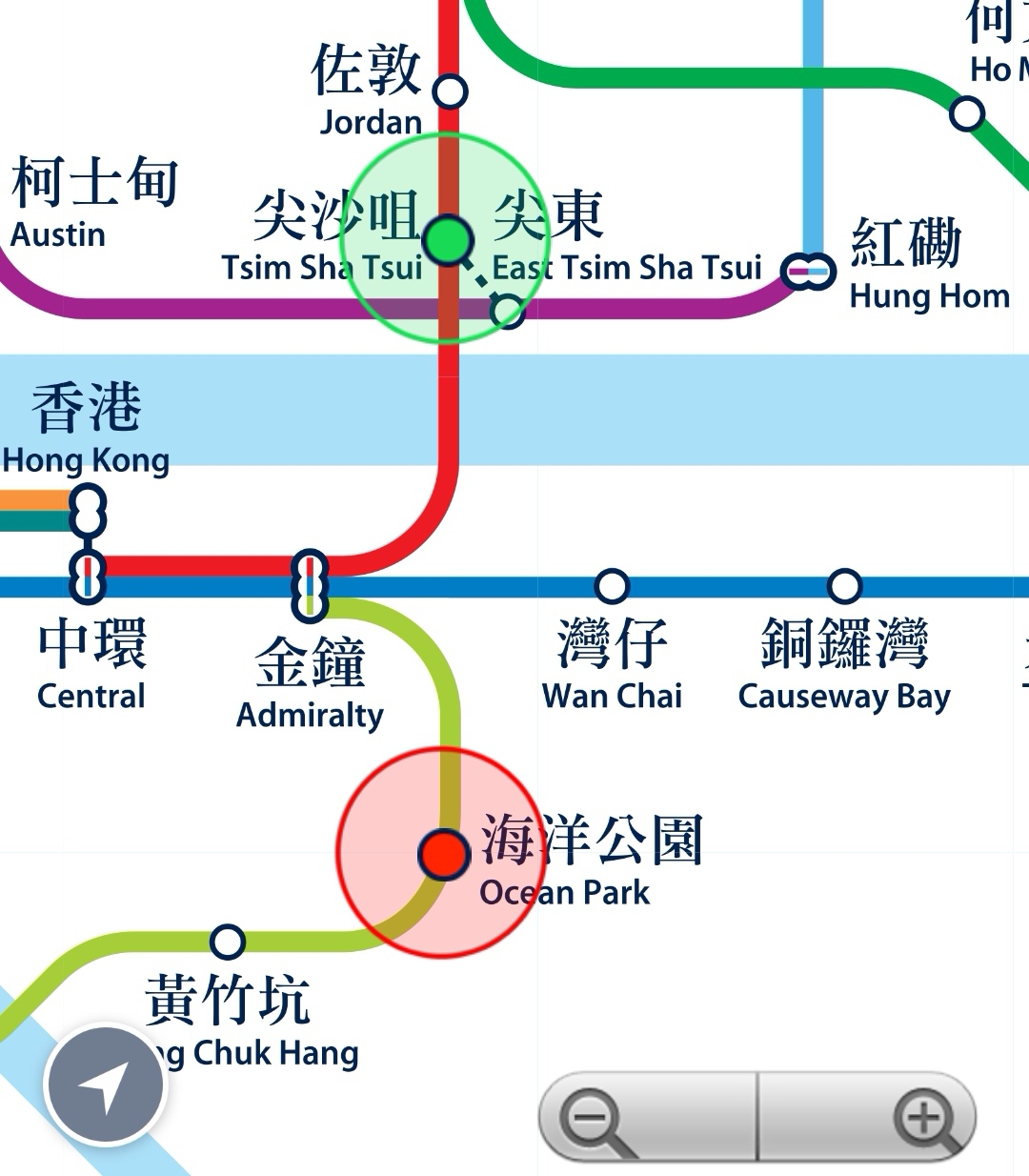The width and height of the screenshot is (1029, 1176).
Task: Select Jordan station on the map
Action: pyautogui.click(x=450, y=91)
